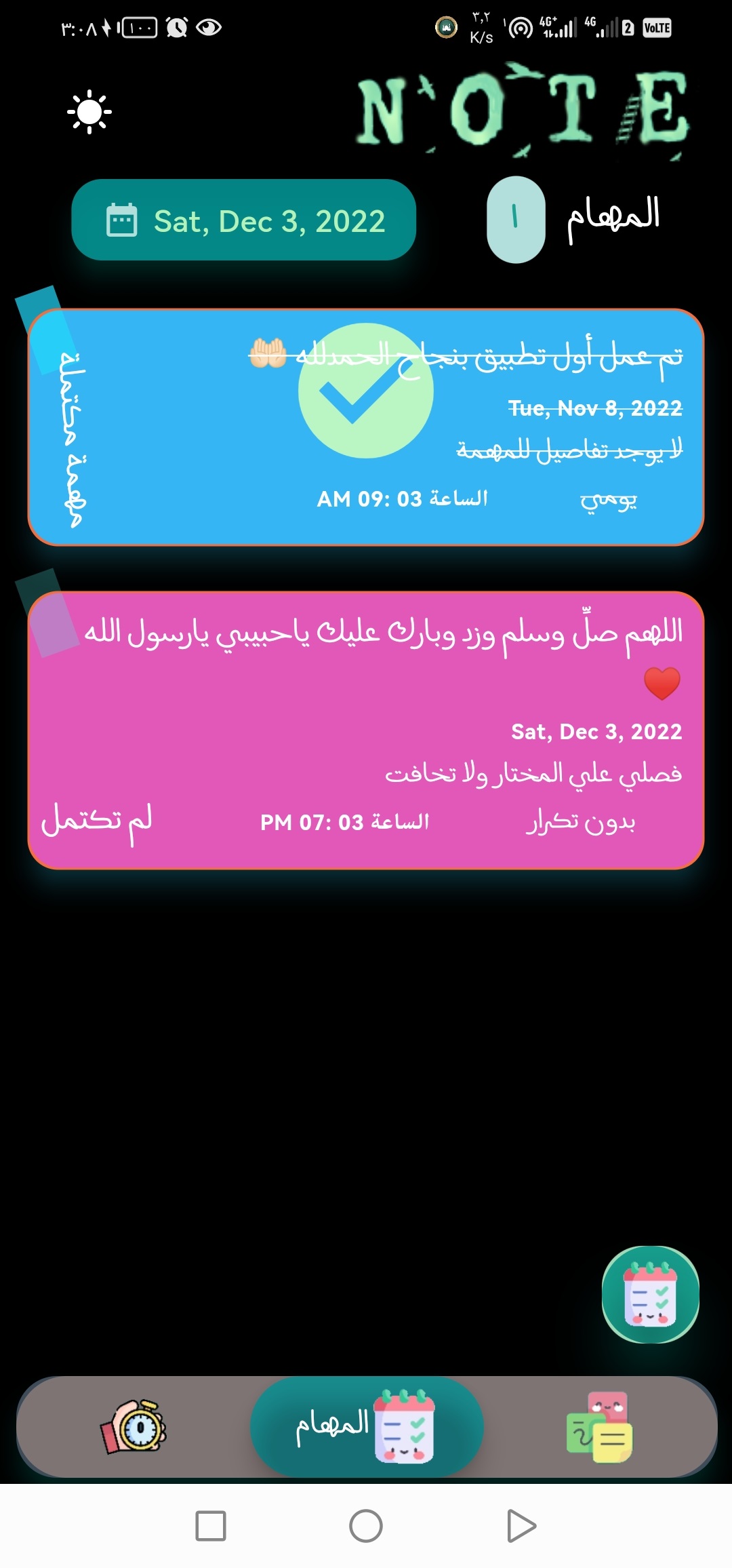The height and width of the screenshot is (1568, 732).
Task: Select the المهام tasks tab
Action: pos(366,1426)
